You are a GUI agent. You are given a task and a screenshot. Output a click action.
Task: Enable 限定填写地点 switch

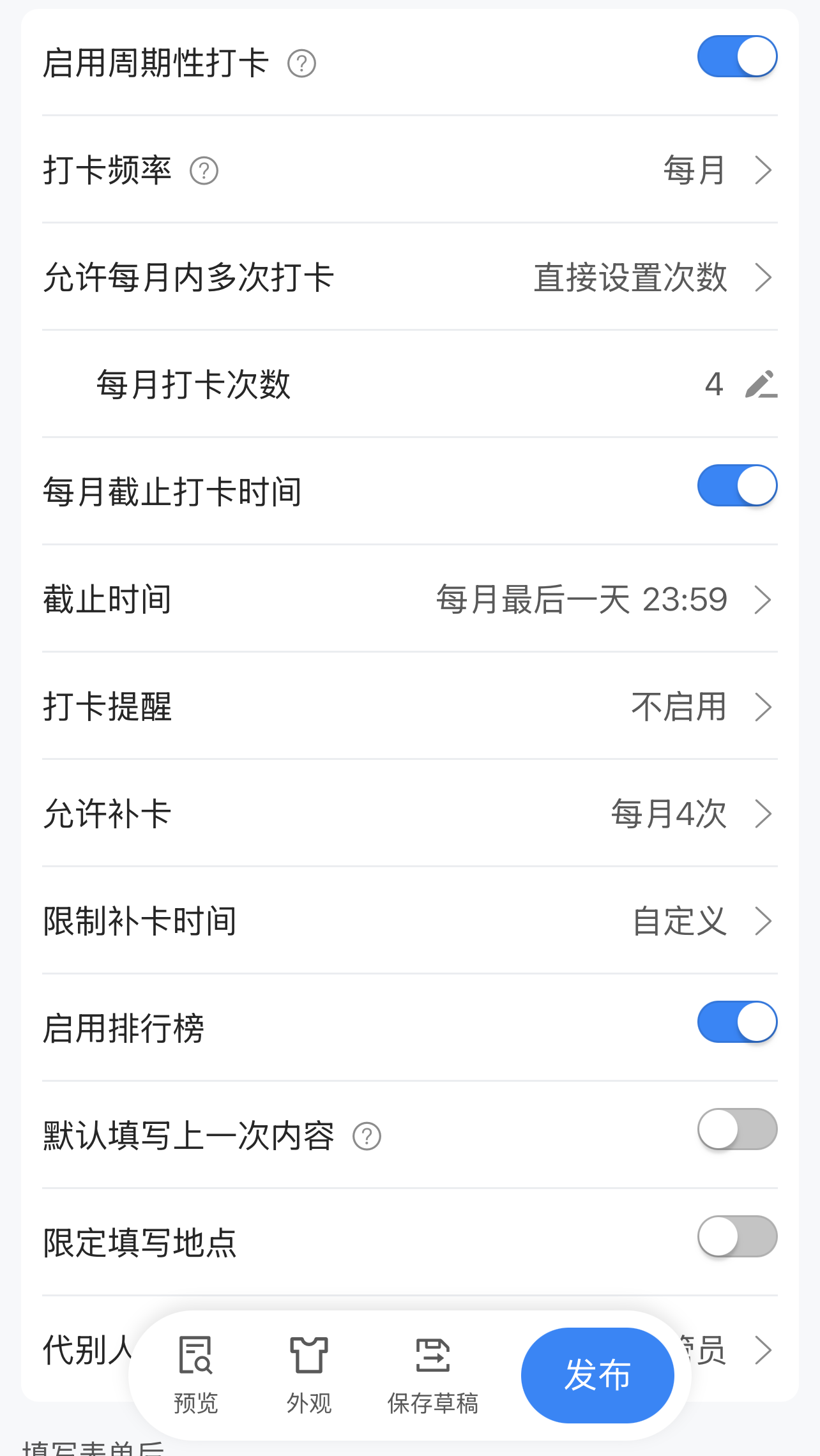[x=737, y=1237]
